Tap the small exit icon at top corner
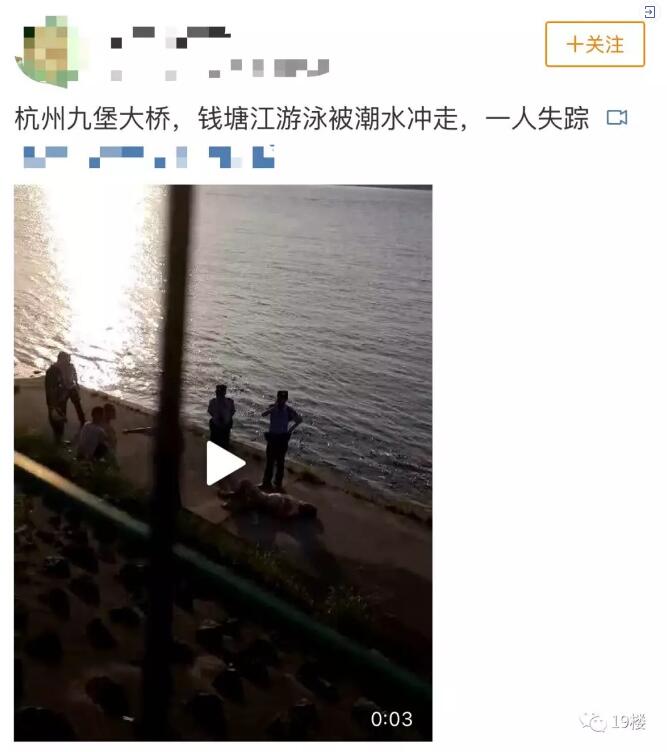Viewport: 667px width, 752px height. 650,10
